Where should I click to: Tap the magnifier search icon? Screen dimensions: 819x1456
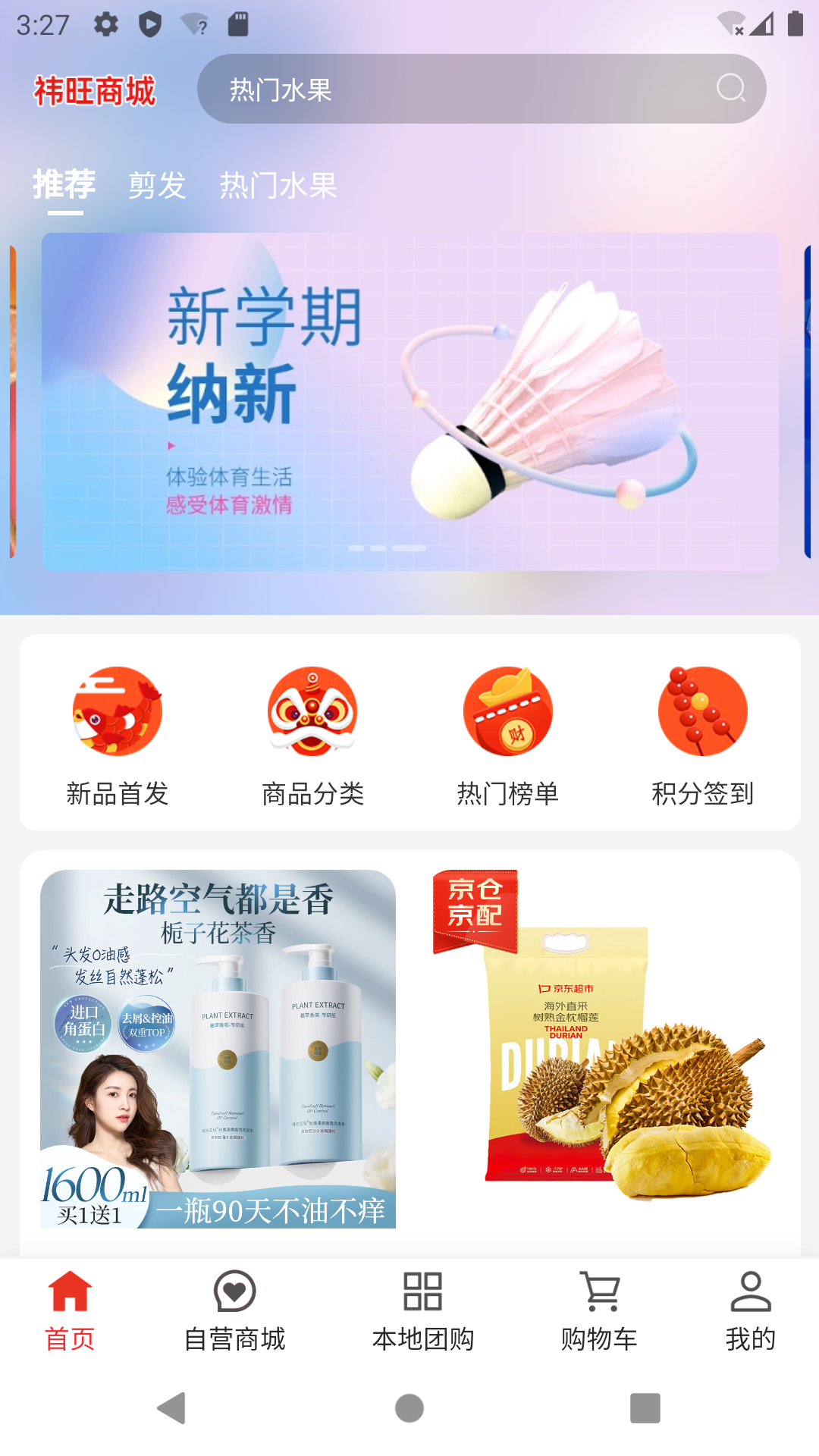tap(730, 89)
